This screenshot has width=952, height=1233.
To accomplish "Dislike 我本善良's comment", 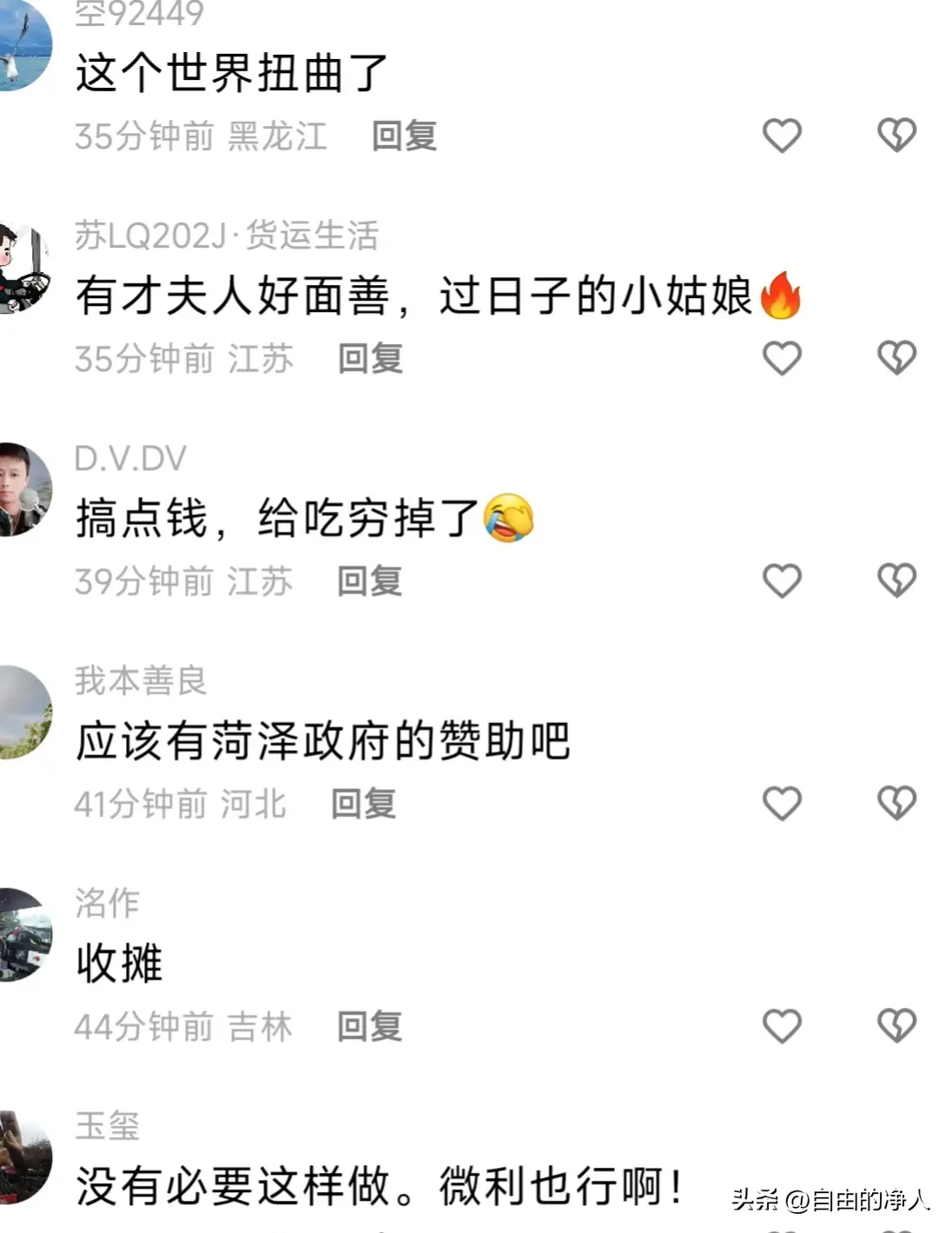I will coord(896,803).
